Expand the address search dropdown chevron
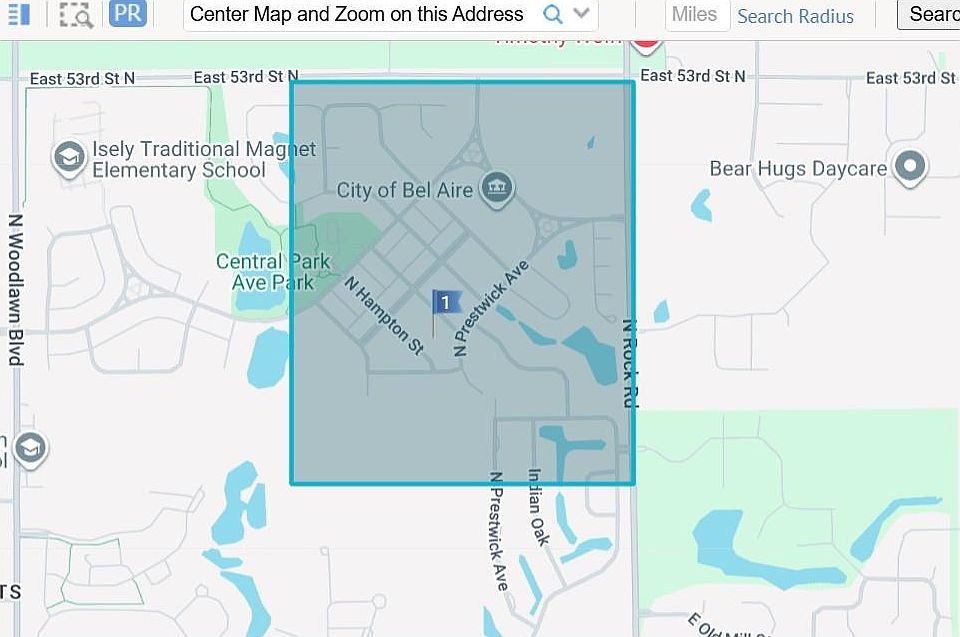 (582, 14)
